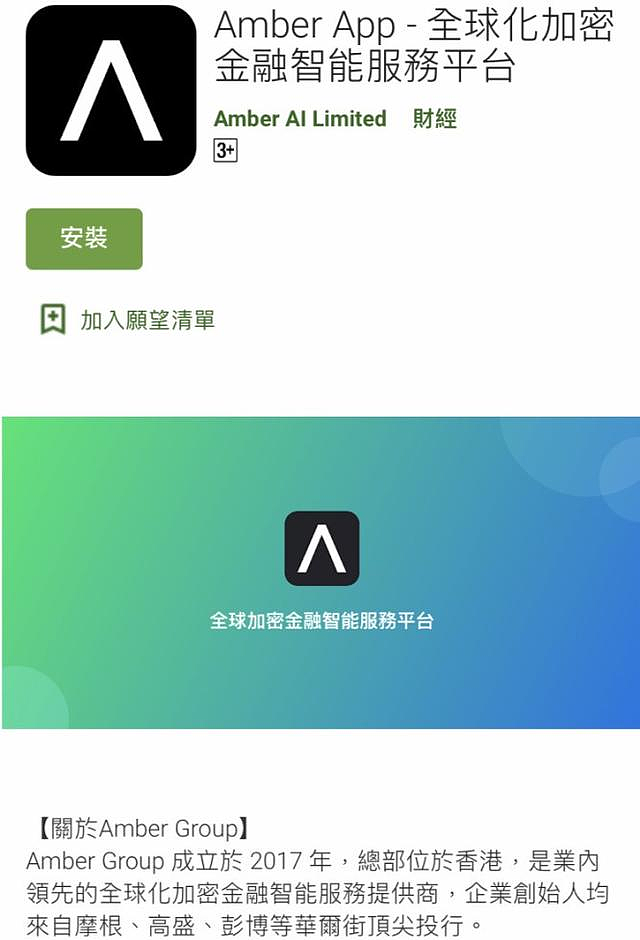
Task: Open the 財經 category
Action: click(x=435, y=119)
